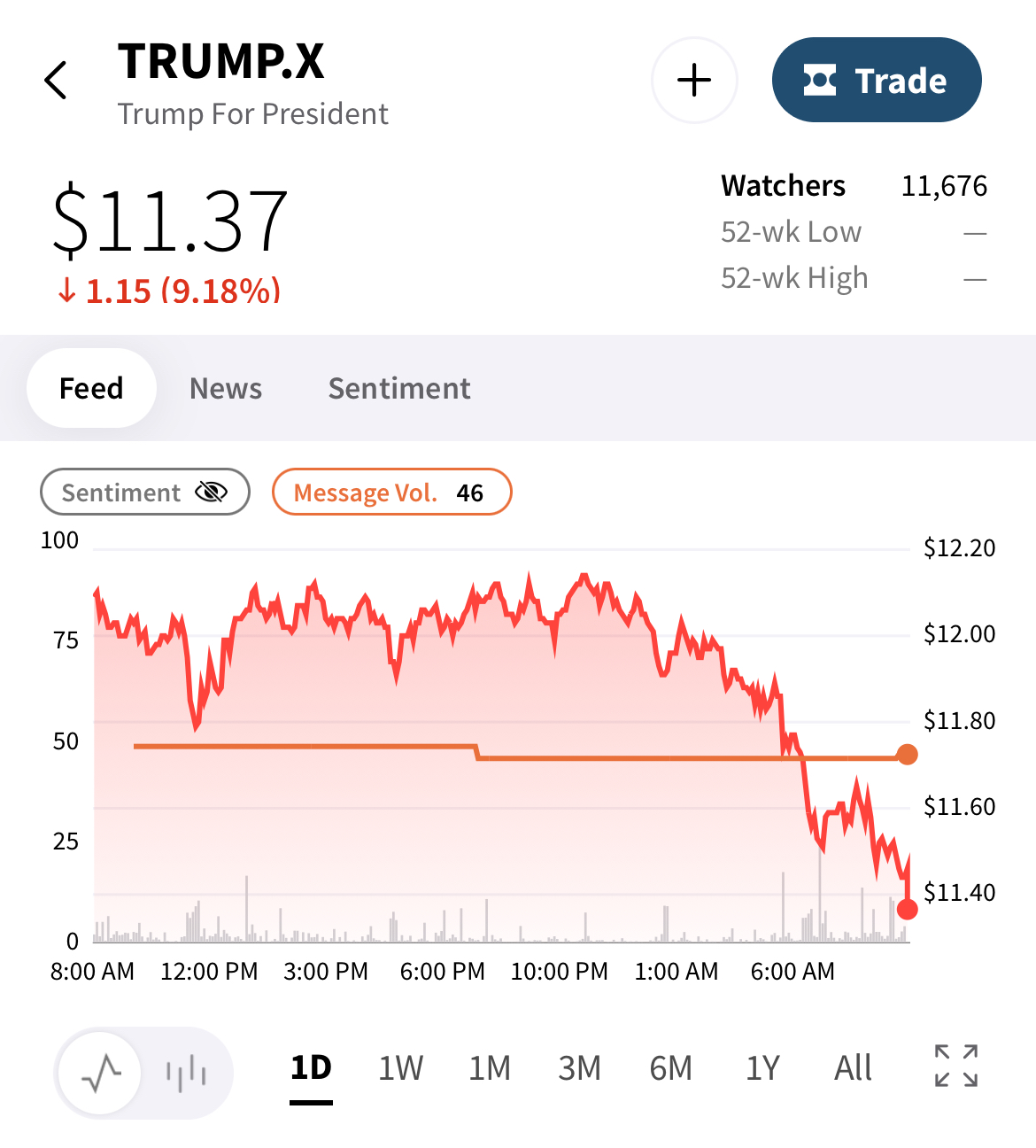Screen dimensions: 1036x1148
Task: Switch to candlestick chart view
Action: click(x=186, y=1073)
